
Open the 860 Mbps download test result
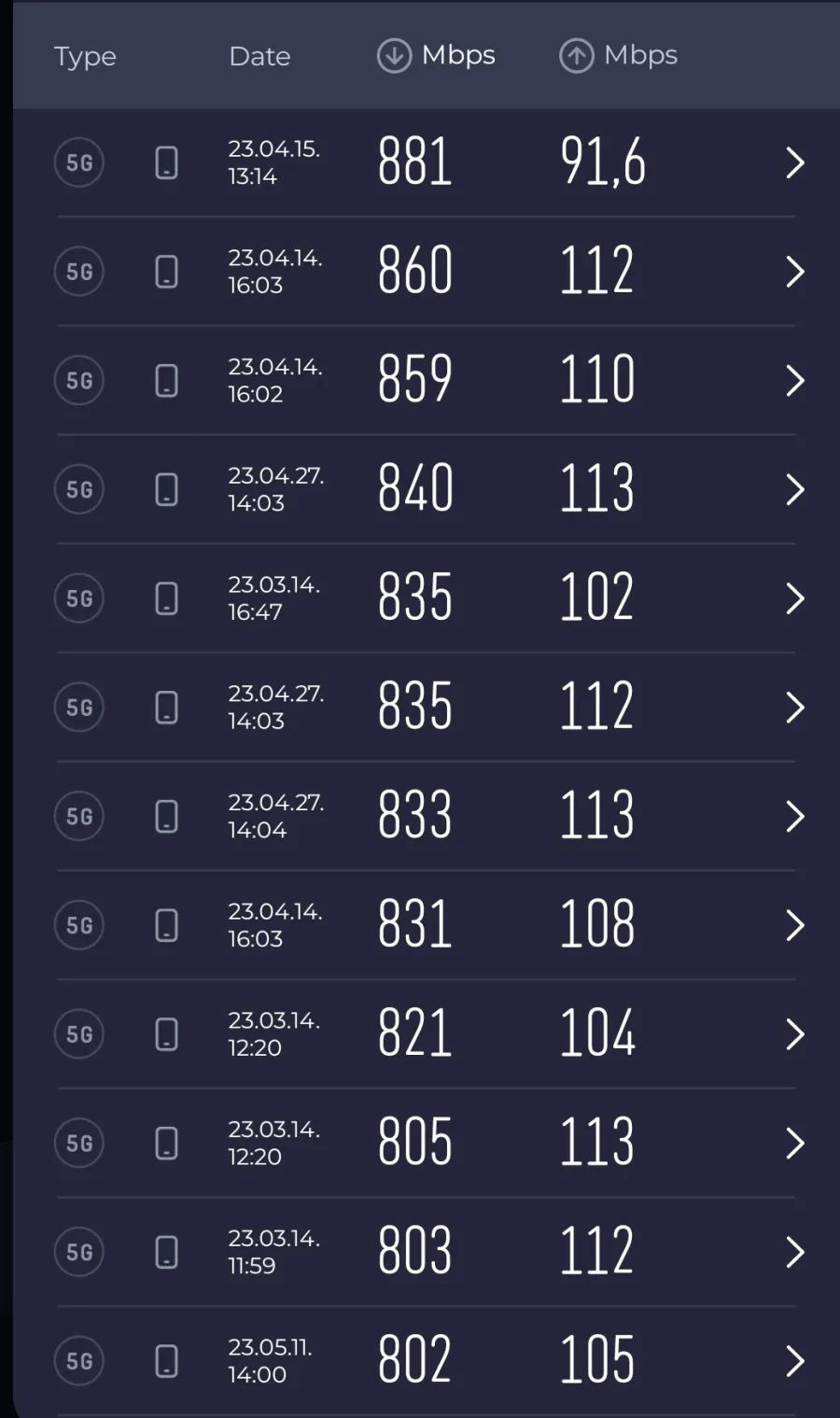tap(426, 272)
